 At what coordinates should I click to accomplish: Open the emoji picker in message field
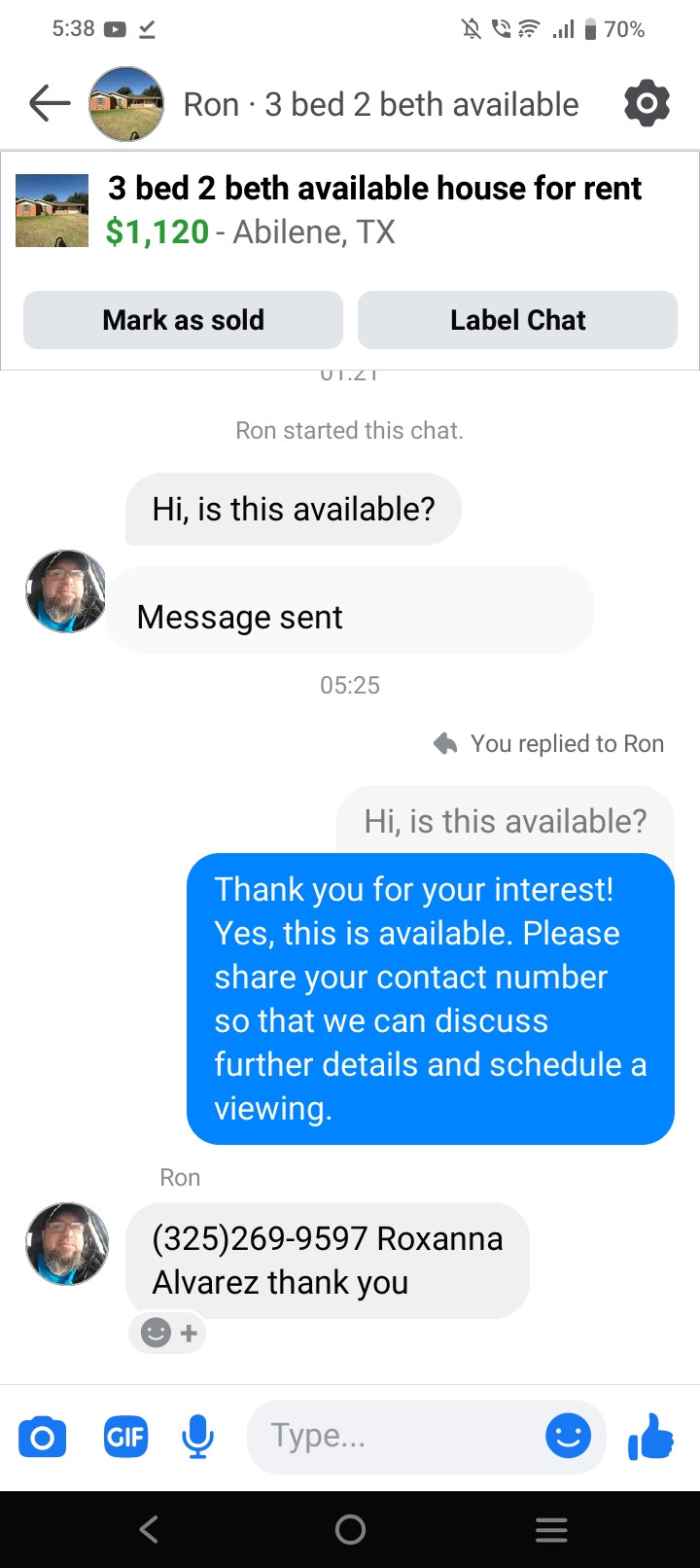pos(569,1436)
